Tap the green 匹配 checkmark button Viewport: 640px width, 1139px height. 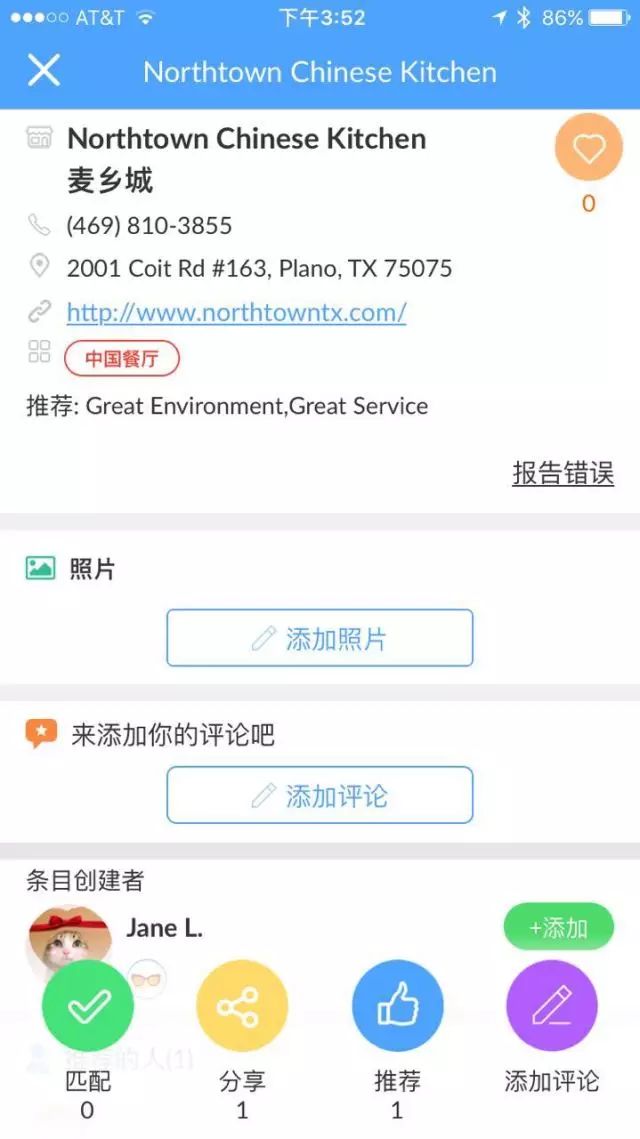(x=88, y=1006)
